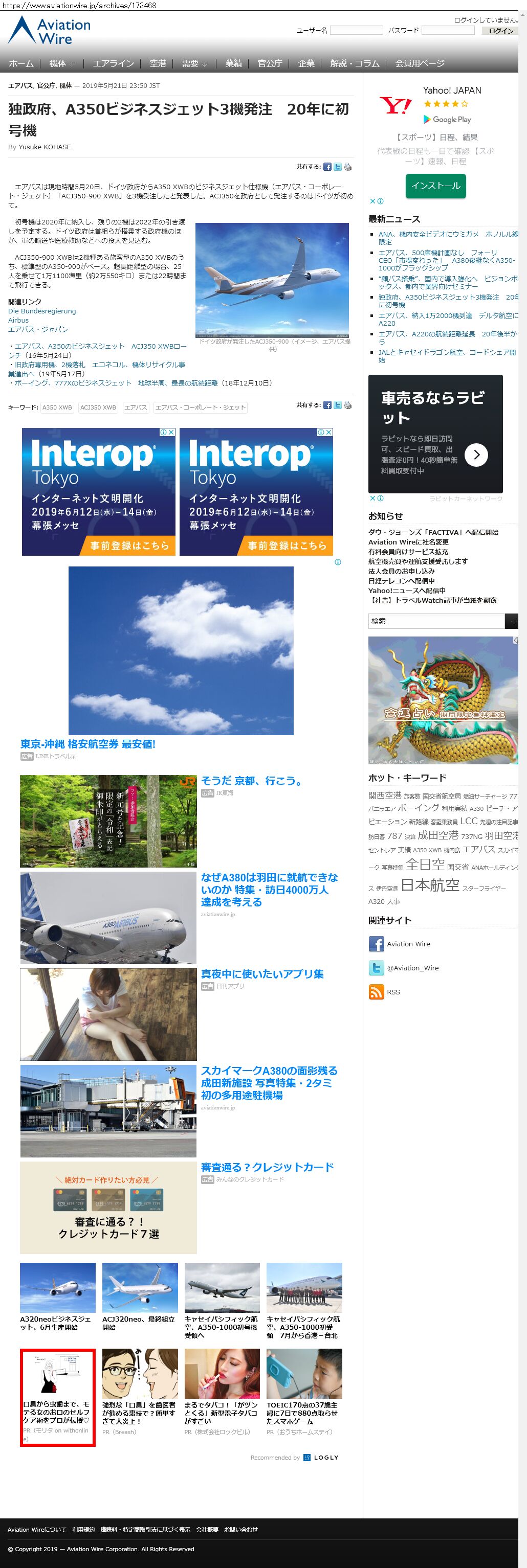Open 会員用ページ in the top menu

click(x=420, y=63)
